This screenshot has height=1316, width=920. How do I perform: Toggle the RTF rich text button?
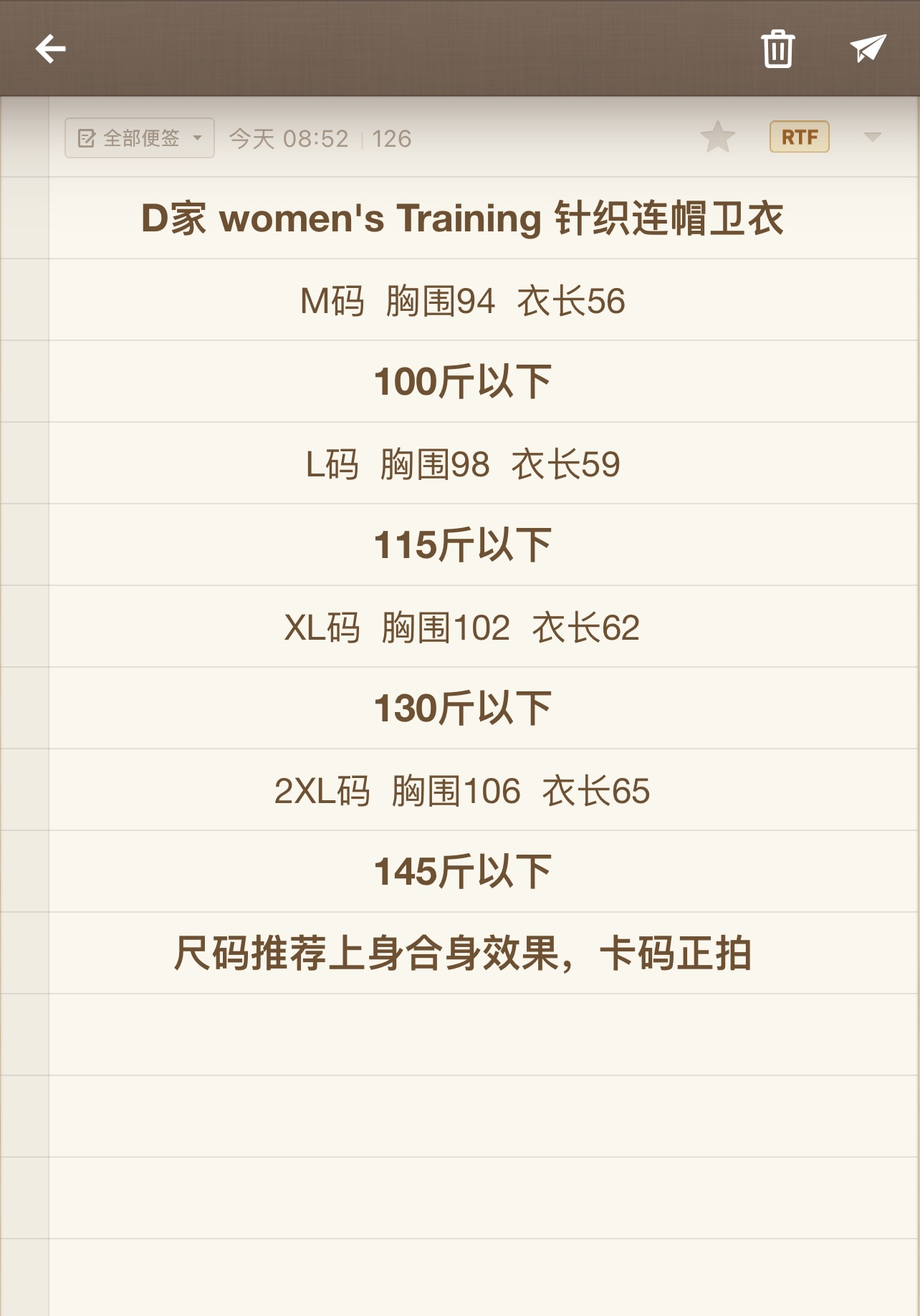point(799,137)
